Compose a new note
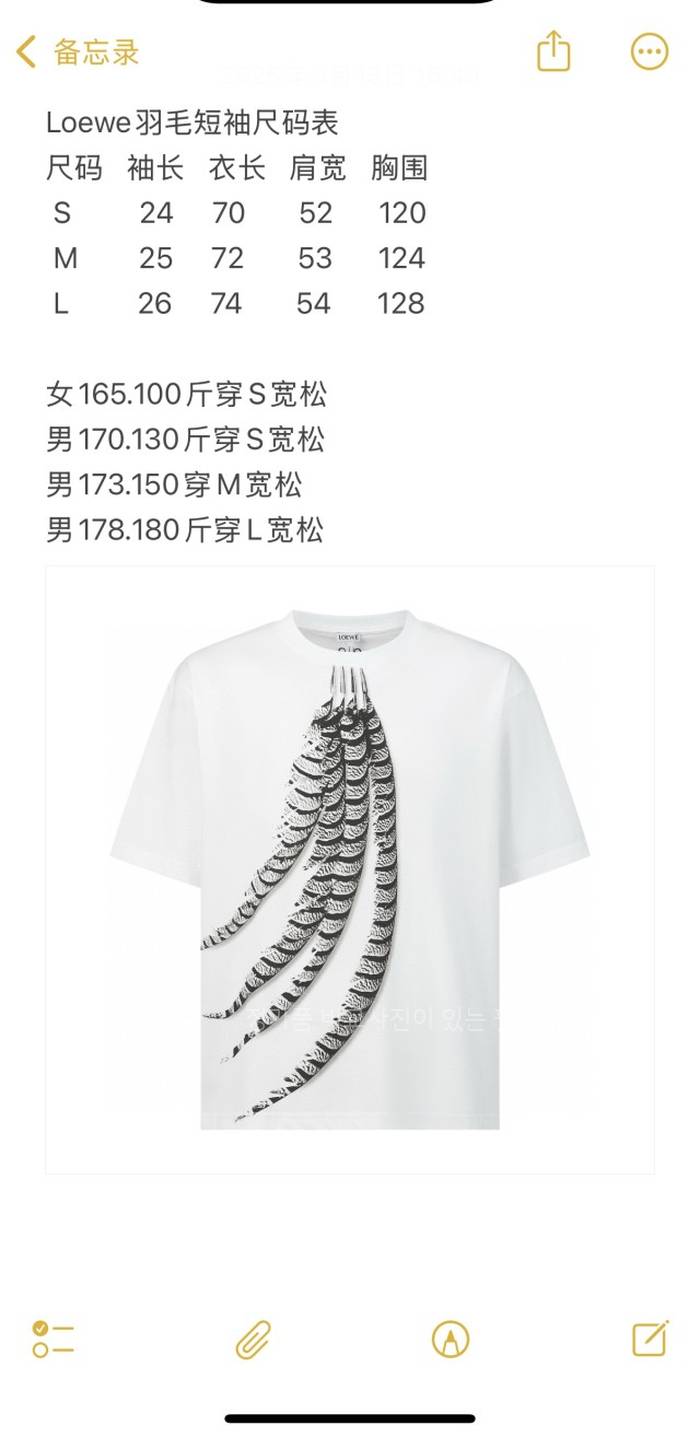 (x=649, y=1338)
